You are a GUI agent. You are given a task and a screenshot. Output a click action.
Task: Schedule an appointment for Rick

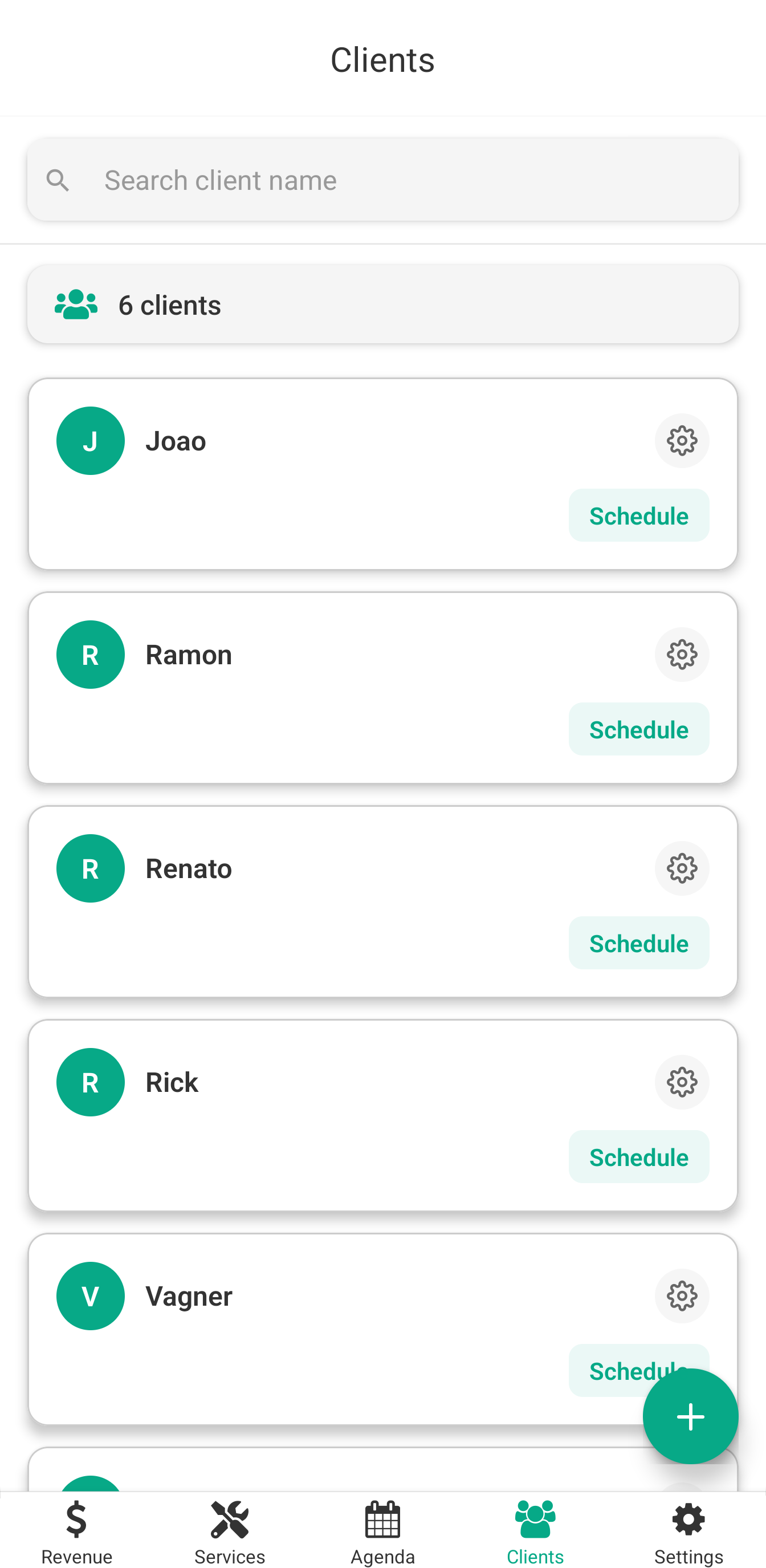coord(638,1156)
